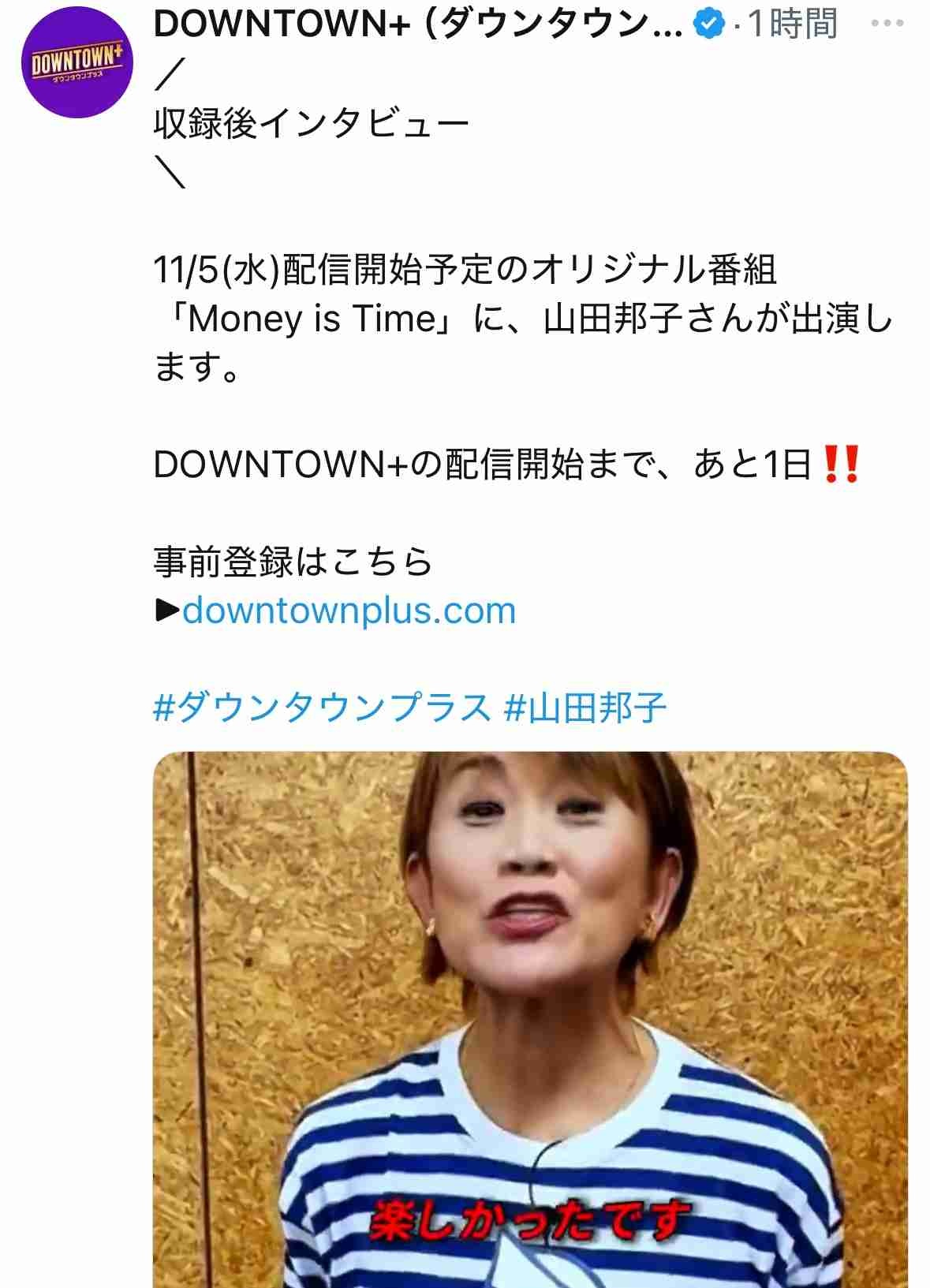Open the #山田邦子 hashtag
930x1288 pixels.
[x=585, y=707]
